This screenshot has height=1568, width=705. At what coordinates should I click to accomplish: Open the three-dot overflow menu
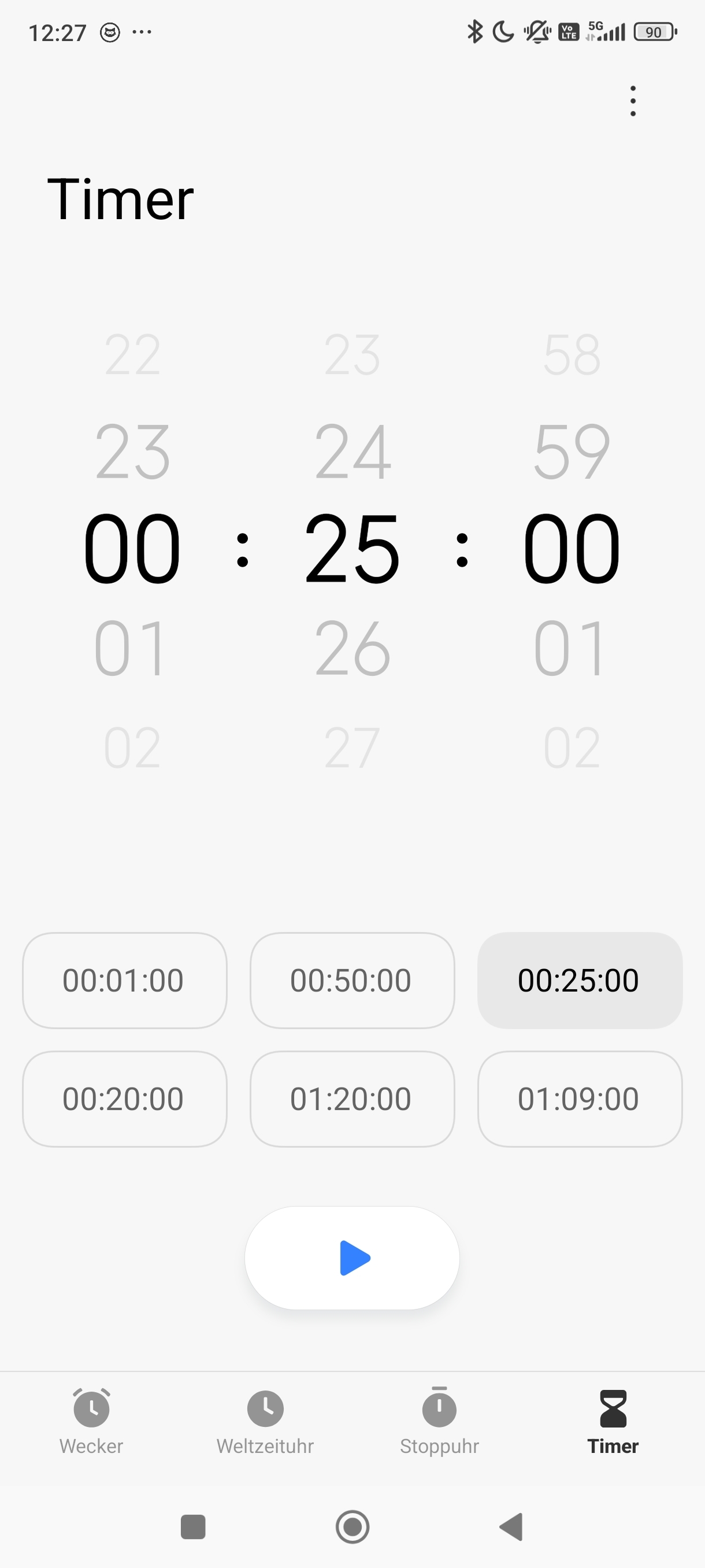click(x=633, y=101)
